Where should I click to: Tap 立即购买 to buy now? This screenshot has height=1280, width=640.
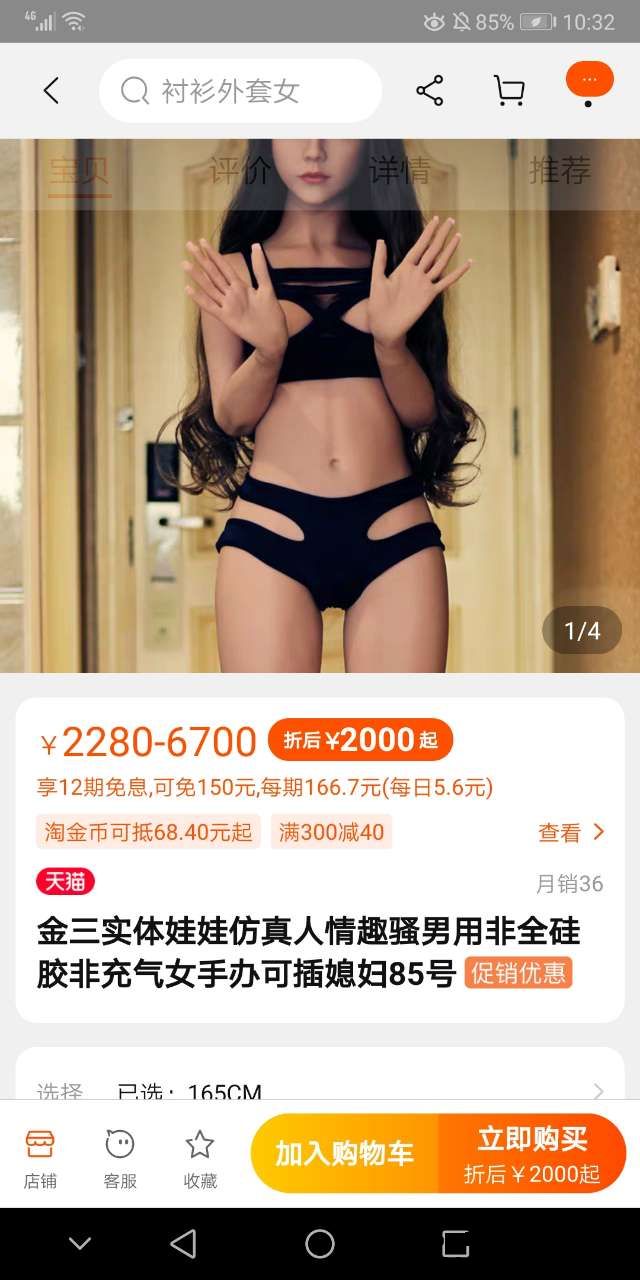pyautogui.click(x=532, y=1153)
